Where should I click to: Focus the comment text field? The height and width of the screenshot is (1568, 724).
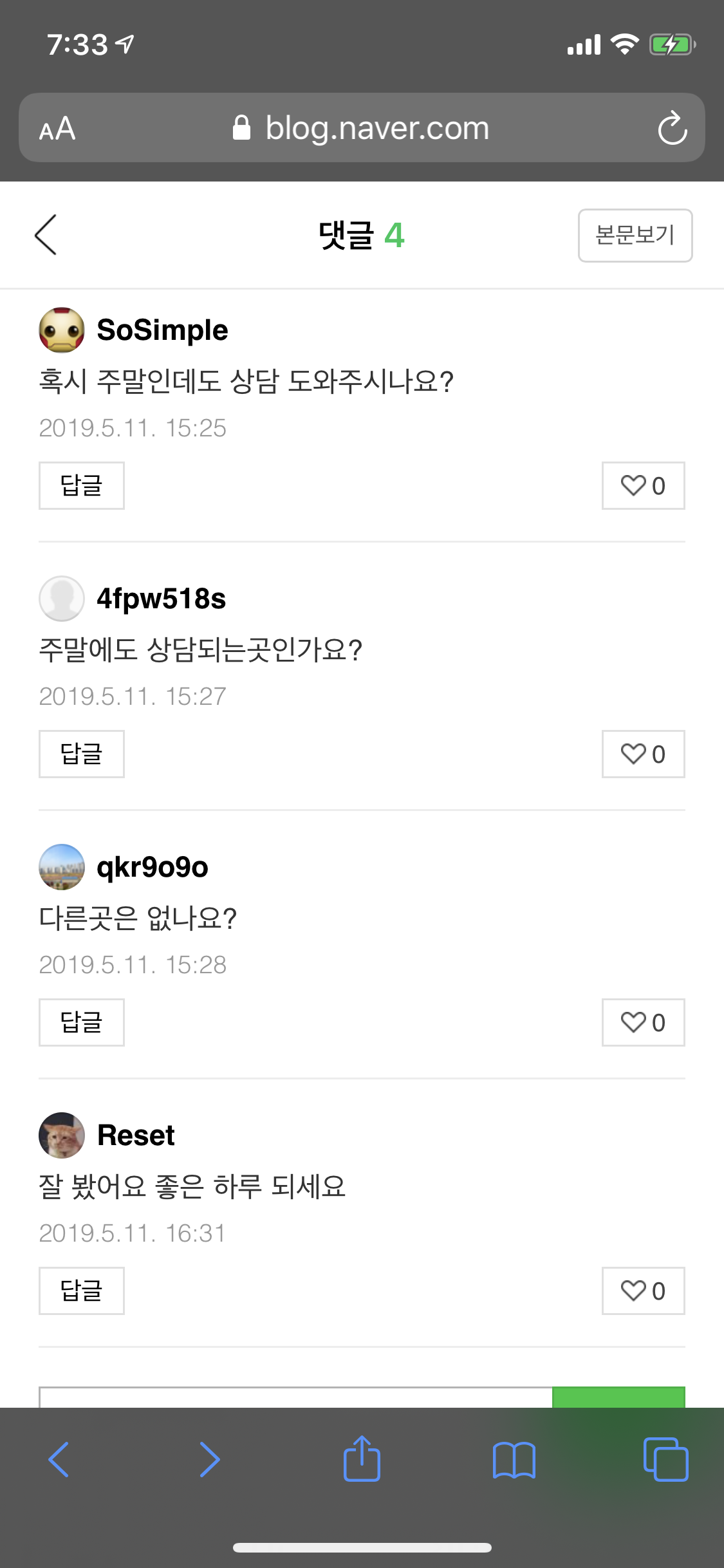coord(296,1397)
